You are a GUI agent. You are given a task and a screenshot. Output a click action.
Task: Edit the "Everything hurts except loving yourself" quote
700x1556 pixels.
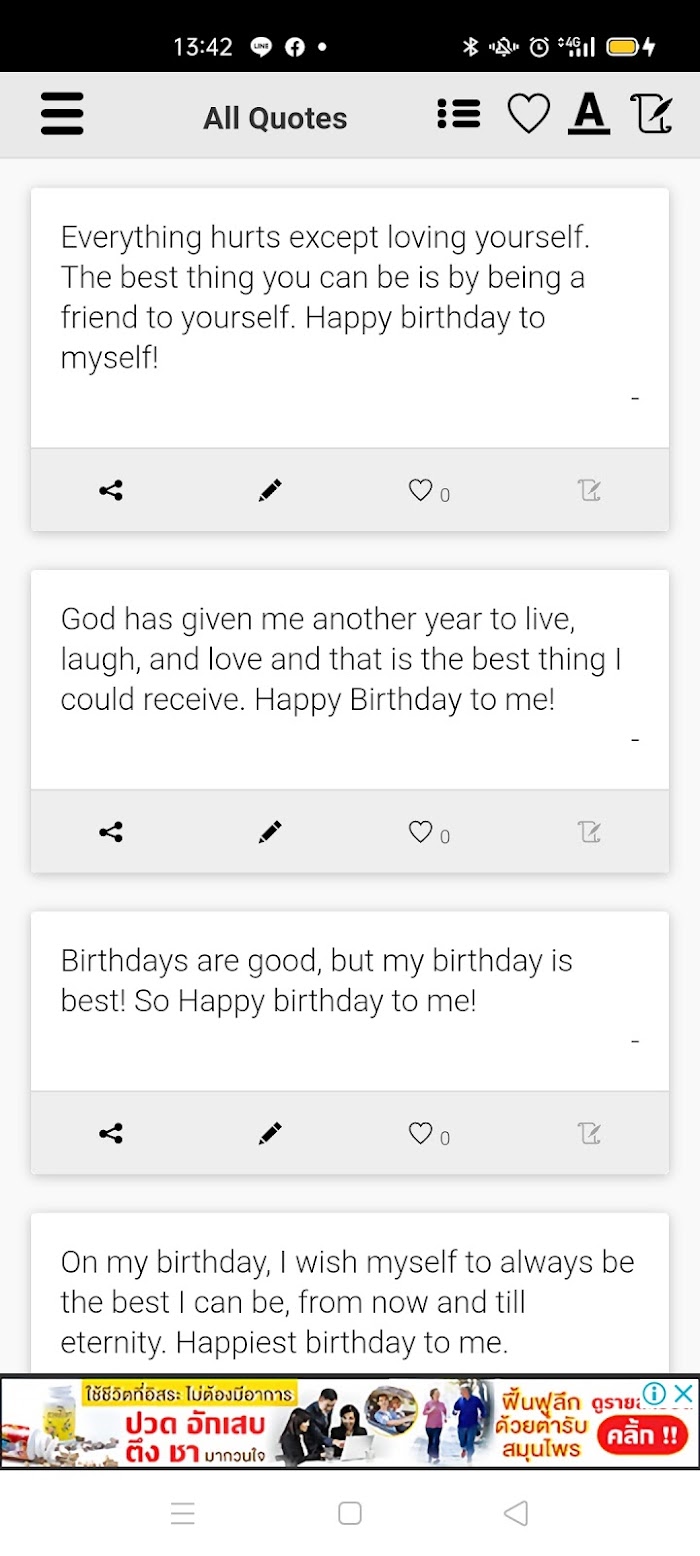[270, 491]
